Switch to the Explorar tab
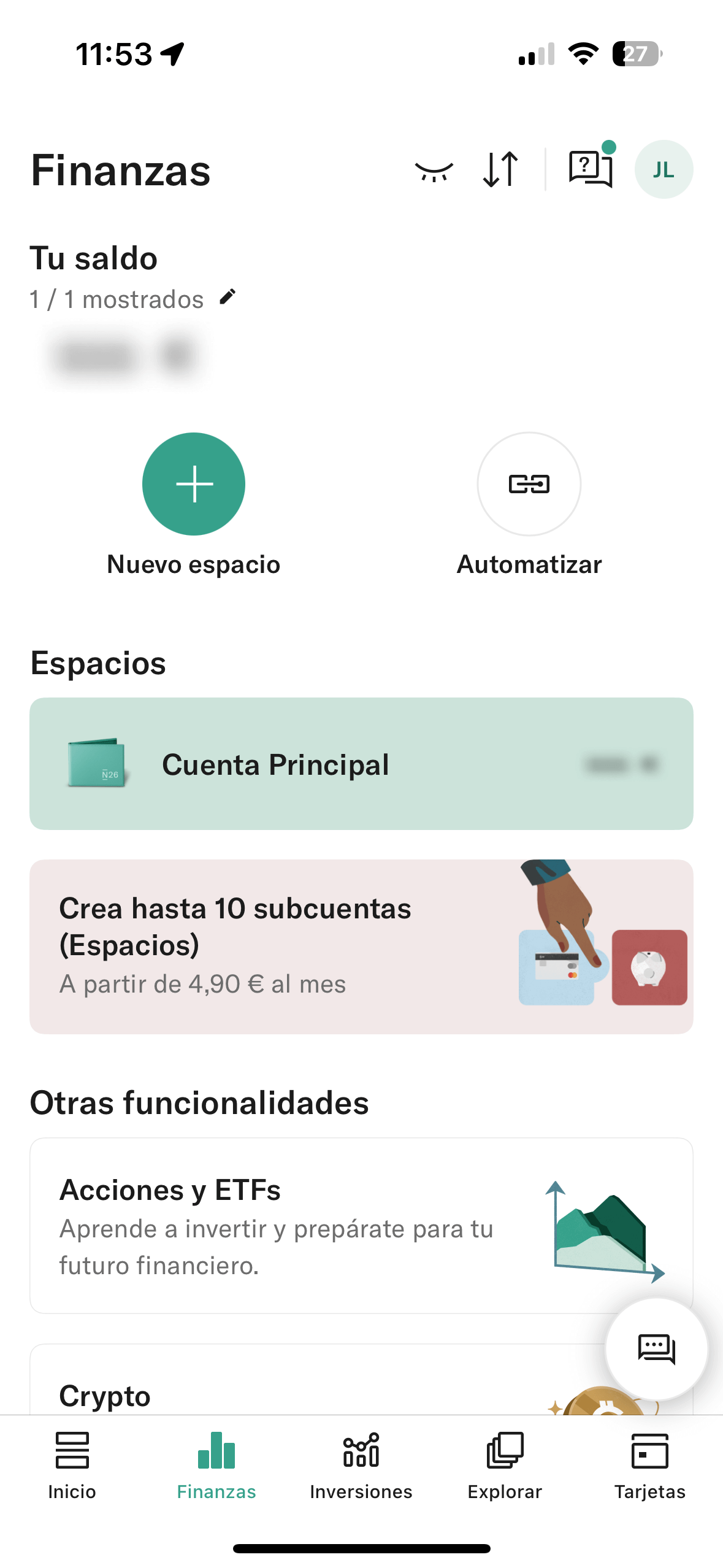723x1568 pixels. pyautogui.click(x=505, y=1465)
